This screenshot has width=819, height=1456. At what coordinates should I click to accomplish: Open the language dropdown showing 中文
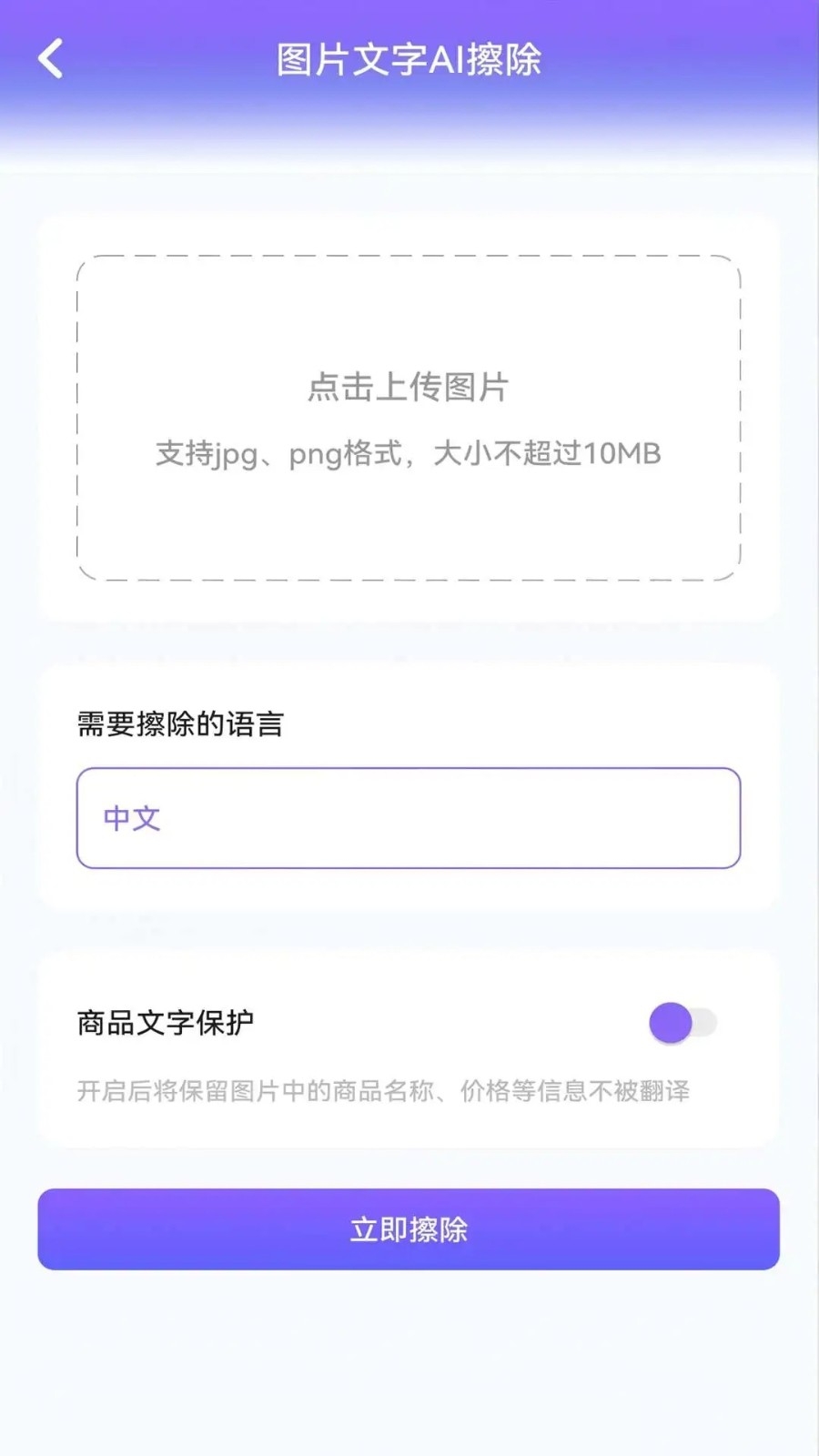pyautogui.click(x=409, y=818)
